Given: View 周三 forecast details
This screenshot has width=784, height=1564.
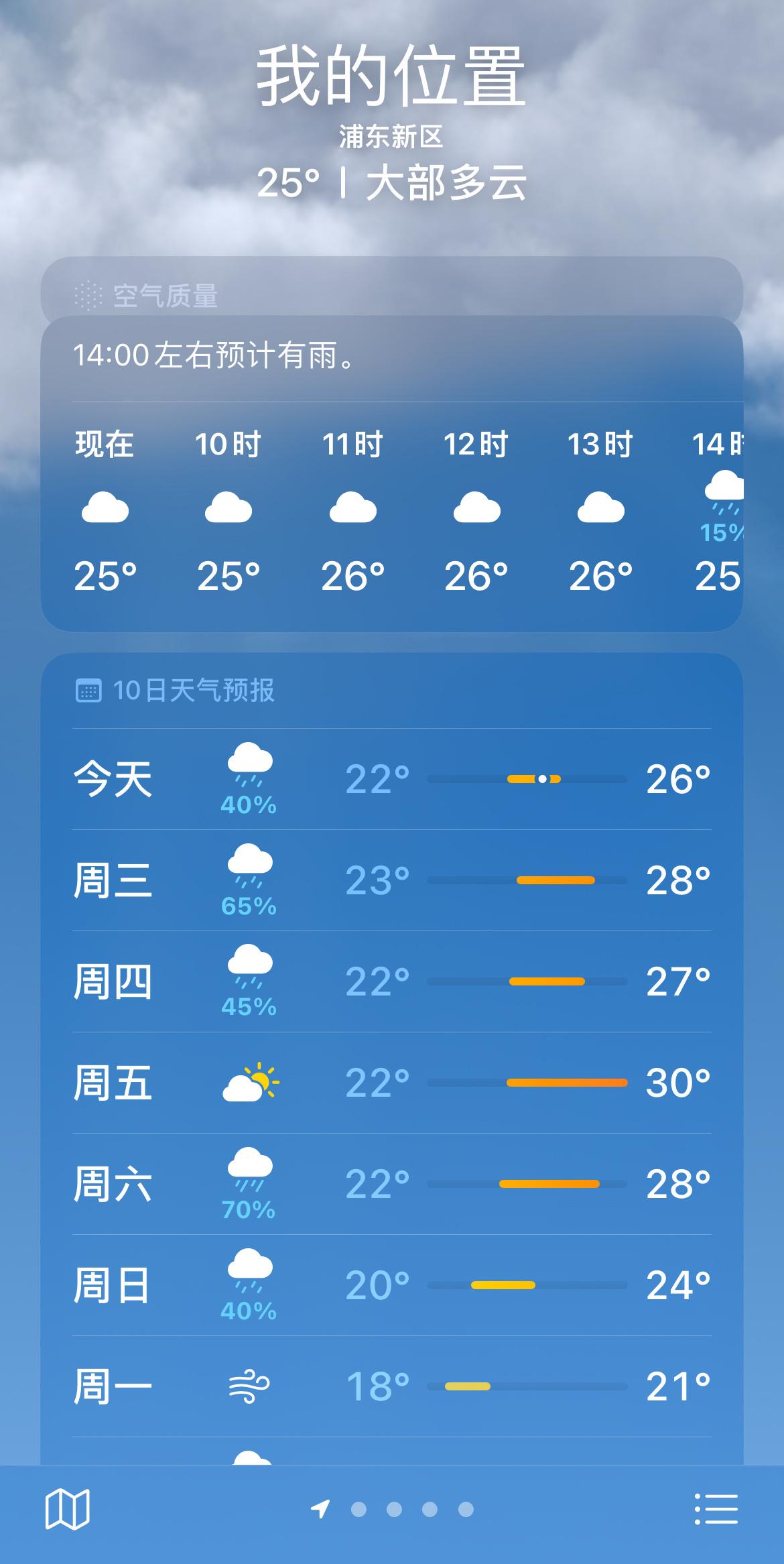Looking at the screenshot, I should point(391,880).
